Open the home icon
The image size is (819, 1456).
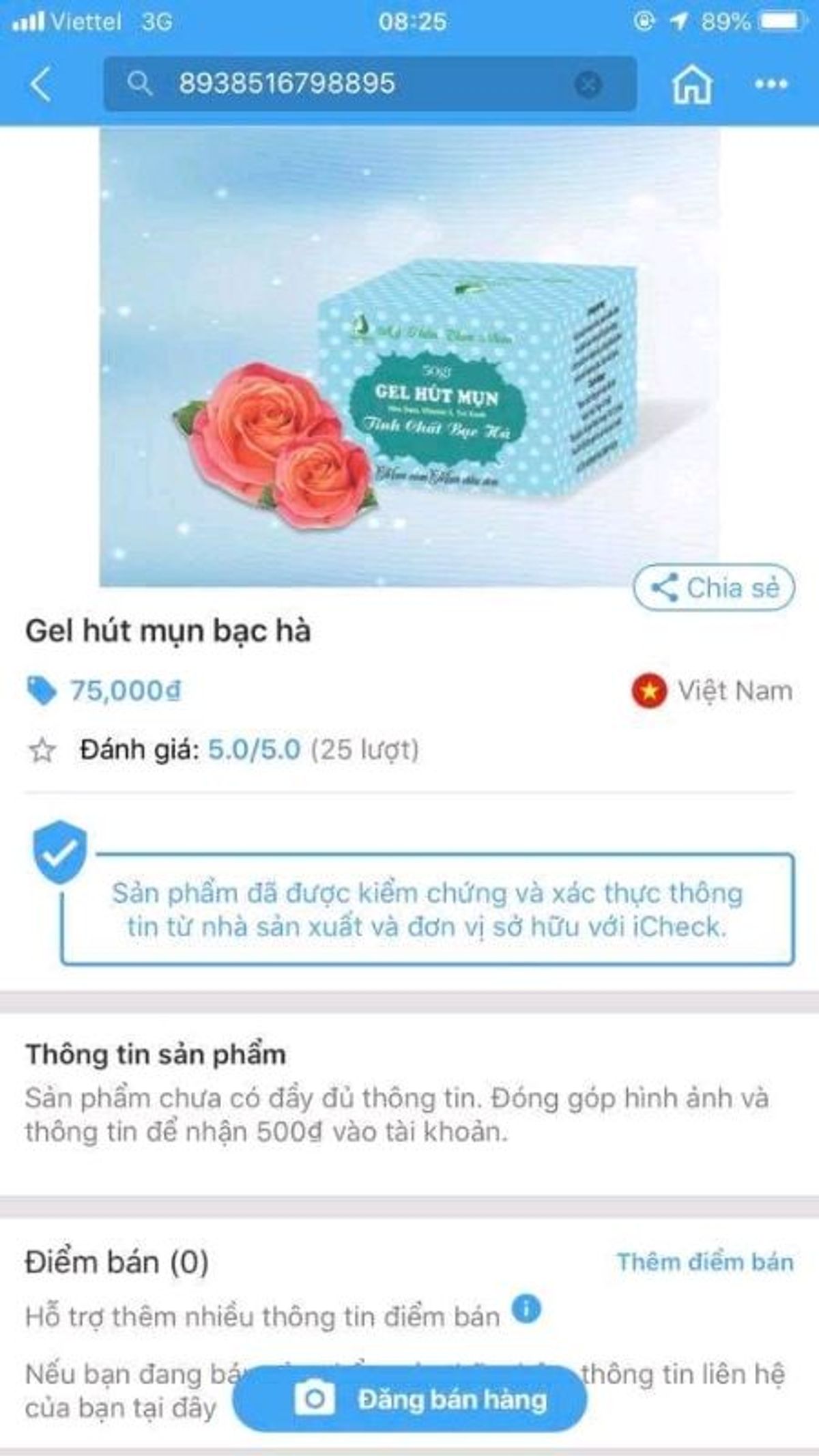pyautogui.click(x=692, y=85)
